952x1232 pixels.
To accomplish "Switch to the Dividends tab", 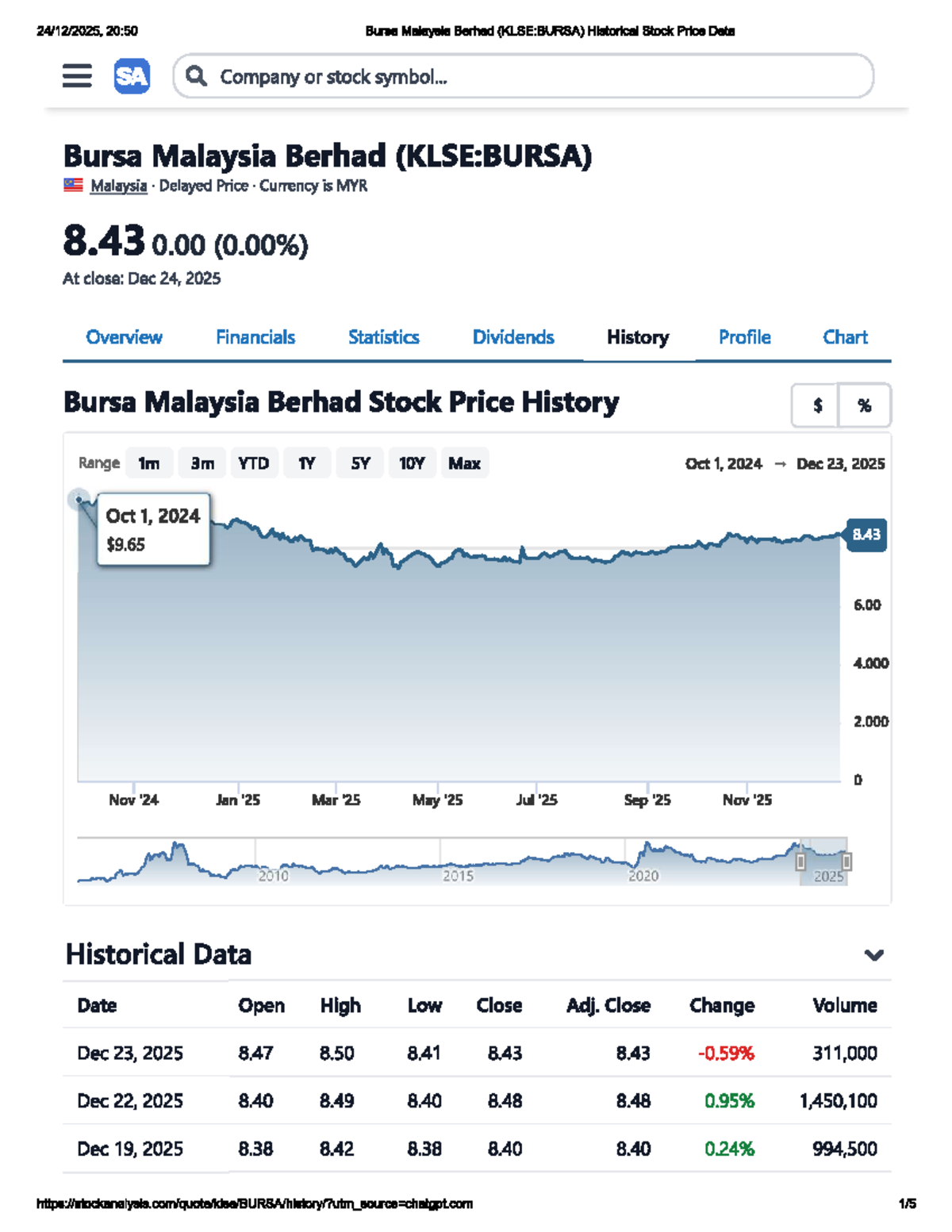I will coord(512,337).
